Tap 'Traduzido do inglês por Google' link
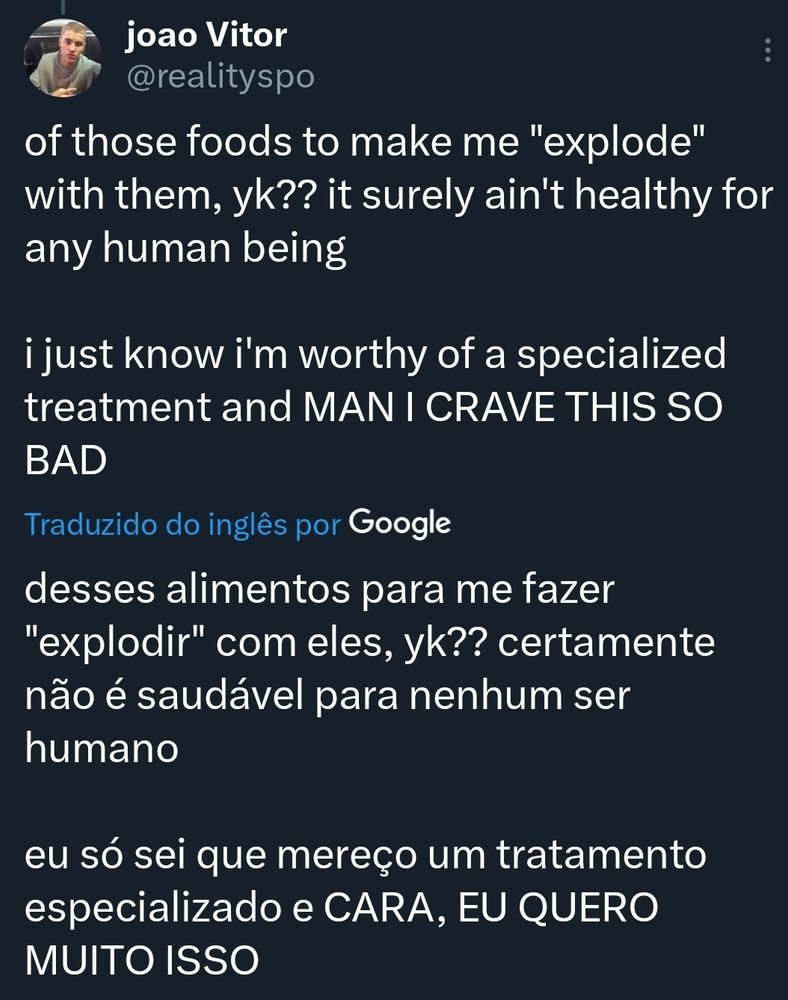 pos(237,523)
